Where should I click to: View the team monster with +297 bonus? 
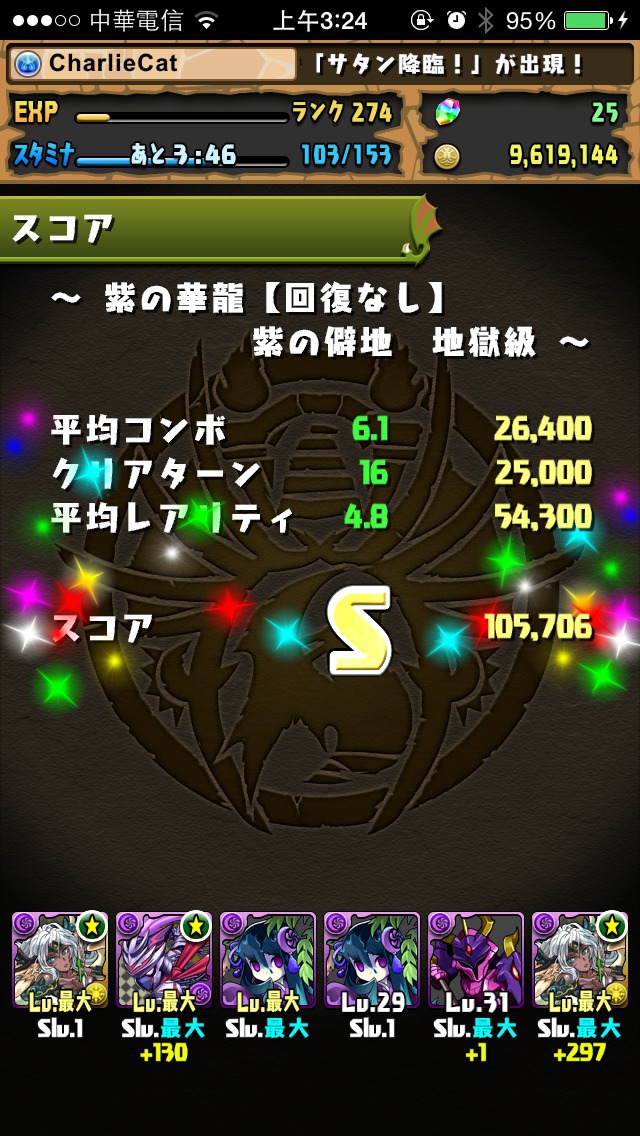click(580, 960)
